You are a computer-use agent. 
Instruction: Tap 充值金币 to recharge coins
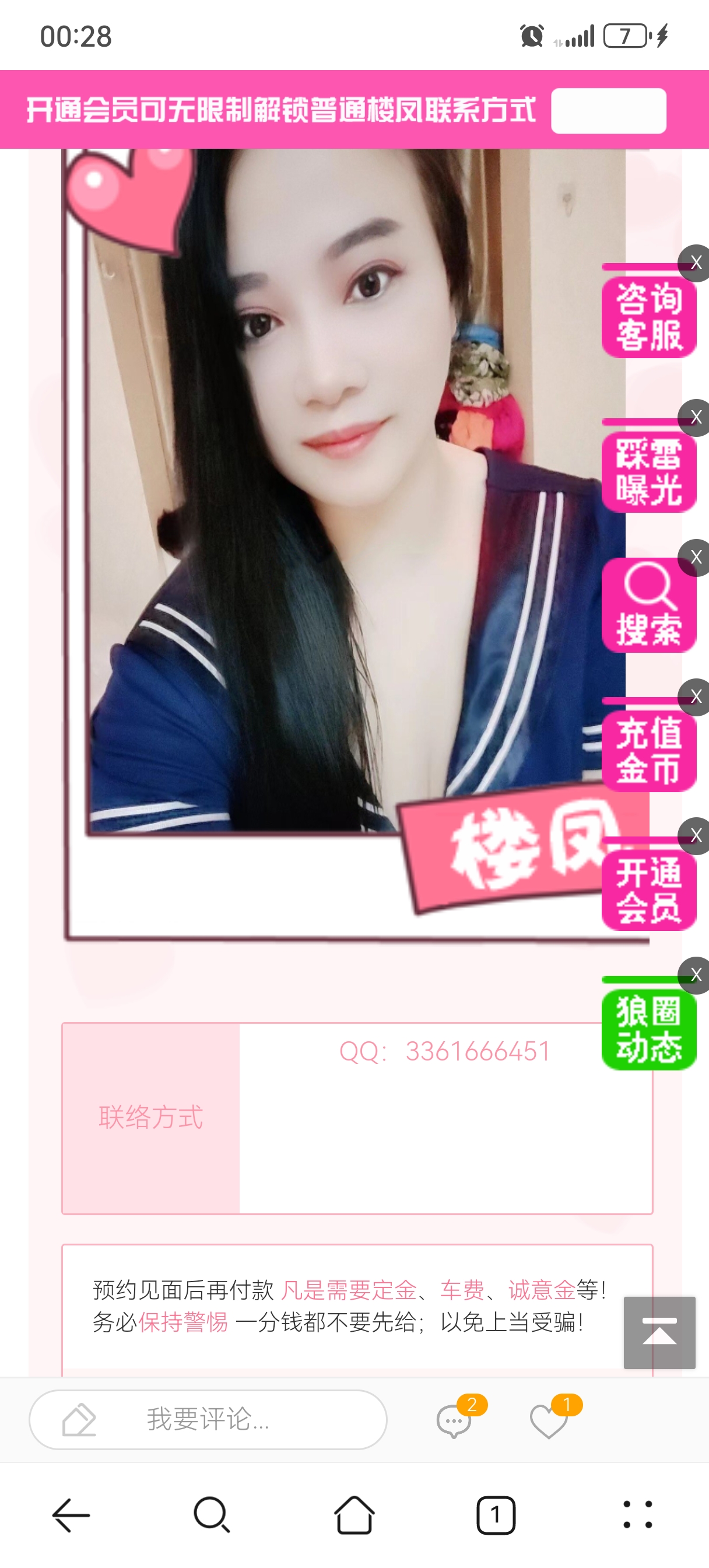pyautogui.click(x=648, y=750)
